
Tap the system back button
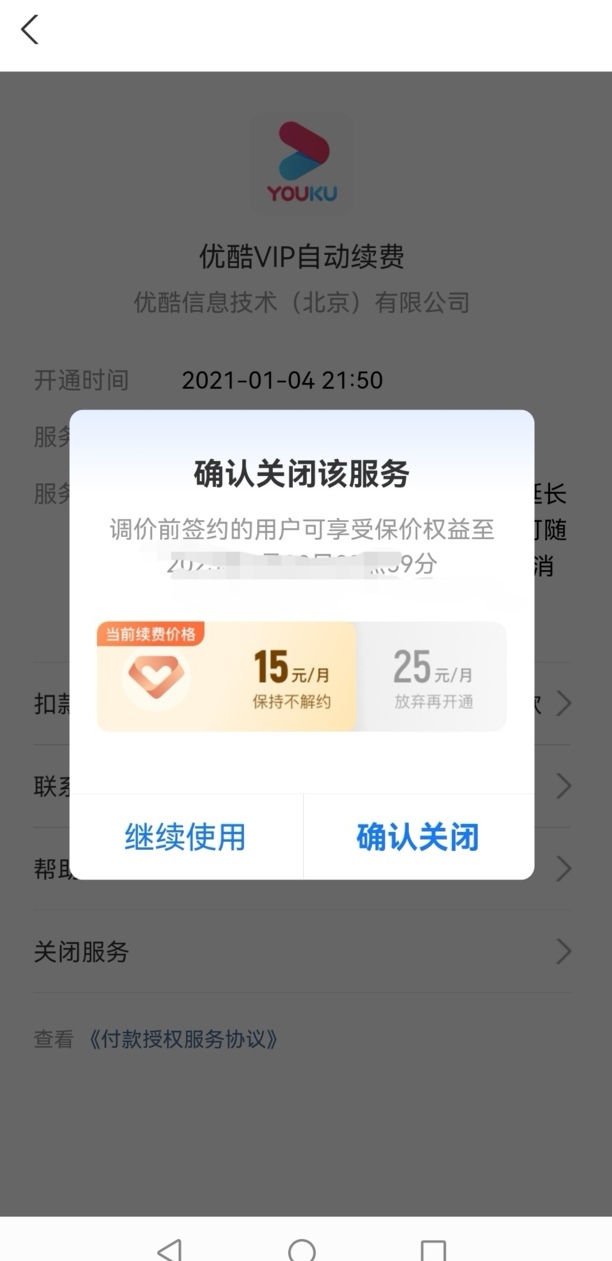pyautogui.click(x=170, y=1249)
